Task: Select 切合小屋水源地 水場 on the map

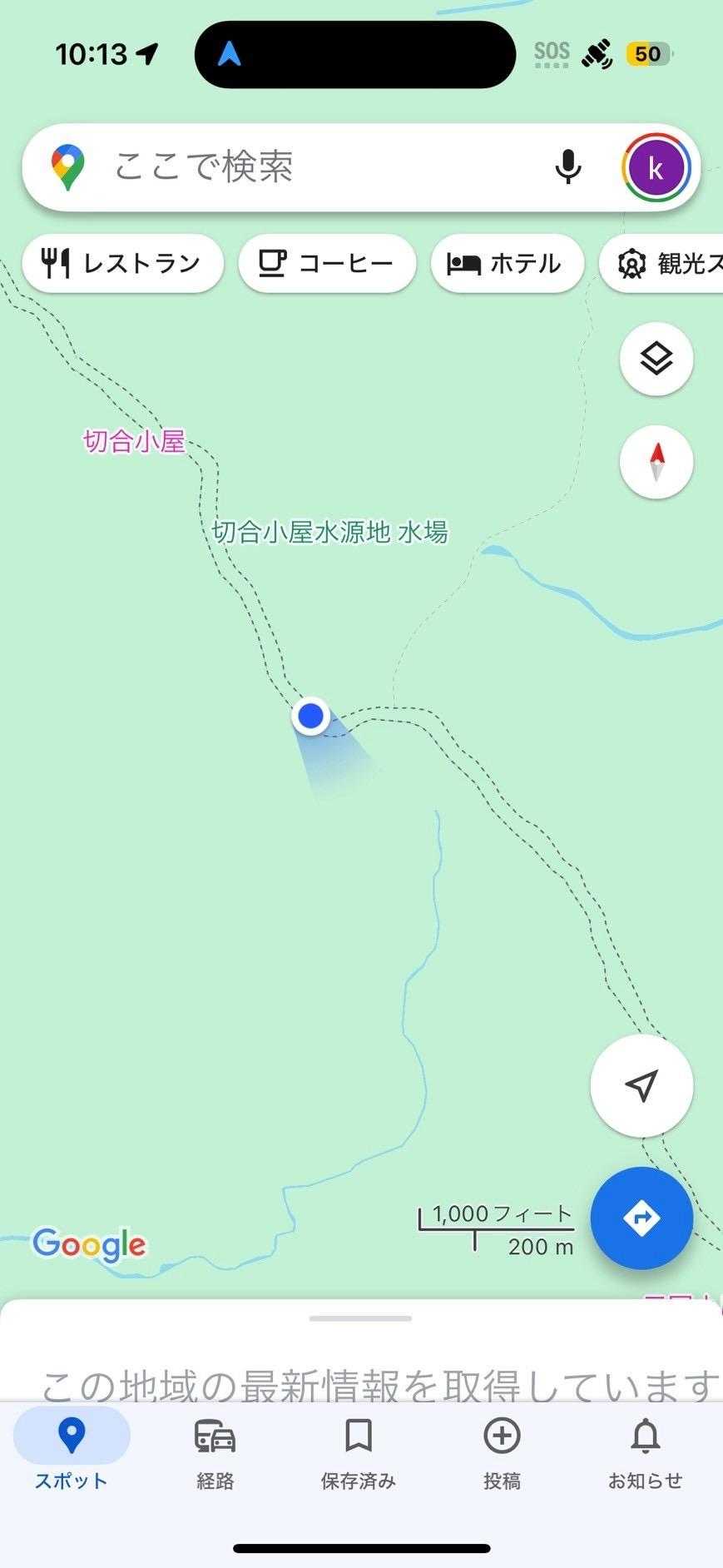Action: click(330, 532)
